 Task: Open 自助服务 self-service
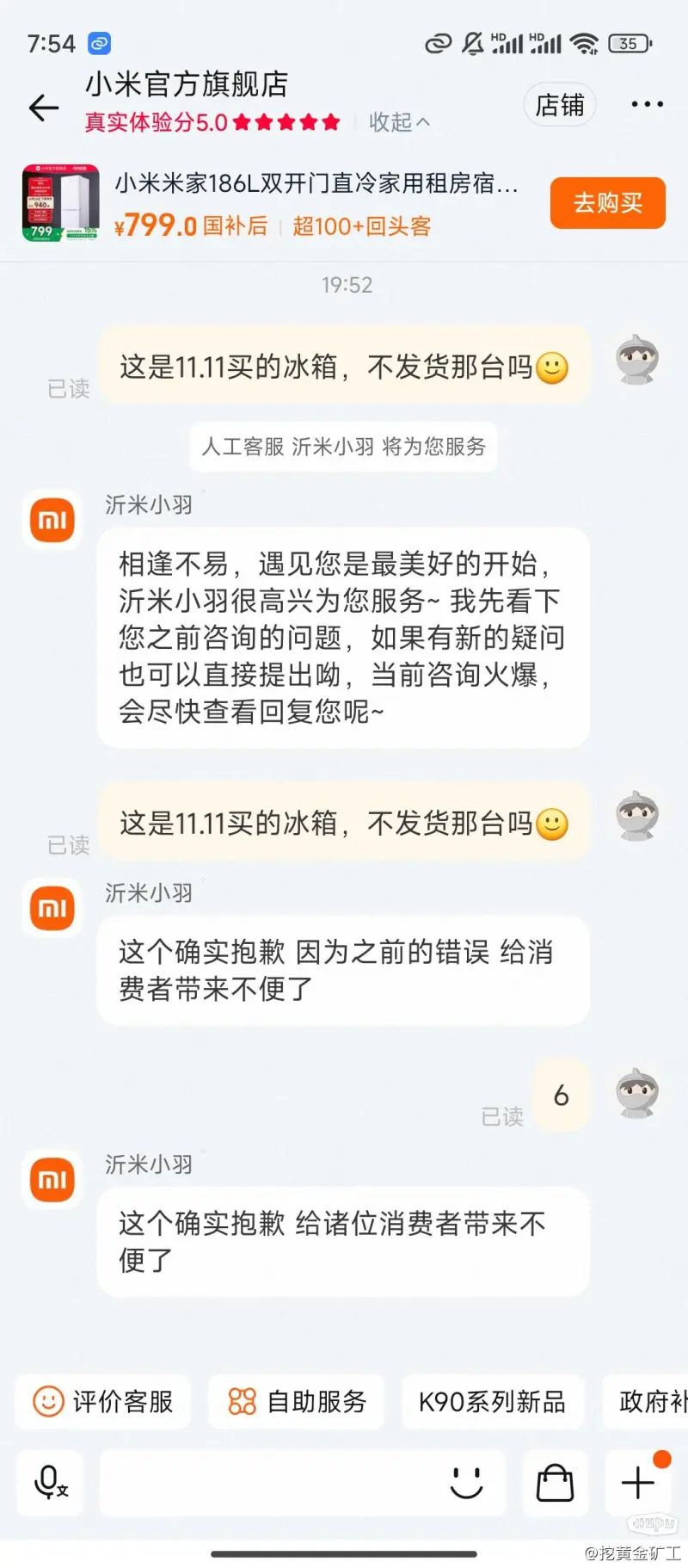coord(298,1402)
